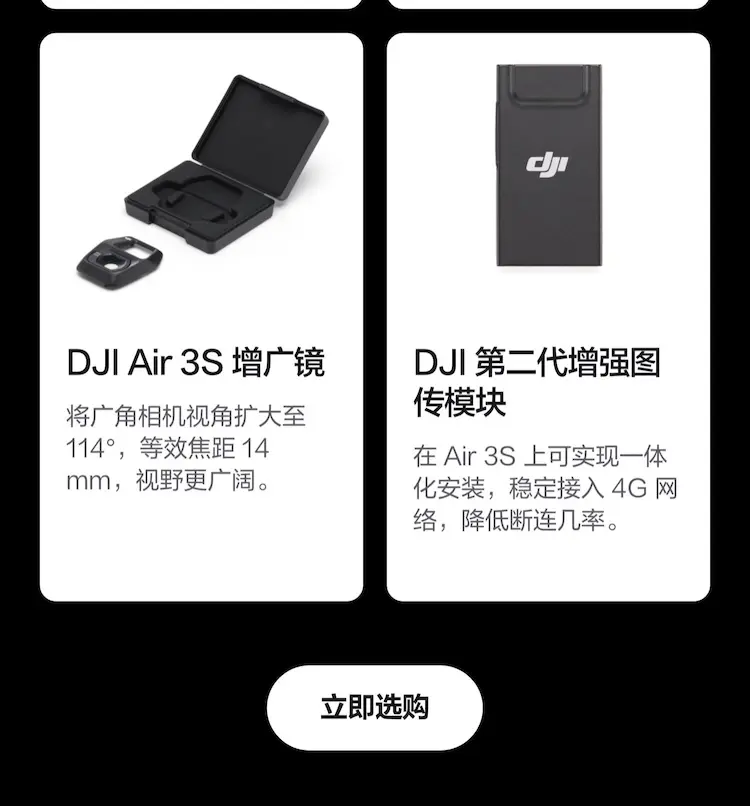The height and width of the screenshot is (806, 750).
Task: Click the open carrying case image
Action: coord(225,165)
